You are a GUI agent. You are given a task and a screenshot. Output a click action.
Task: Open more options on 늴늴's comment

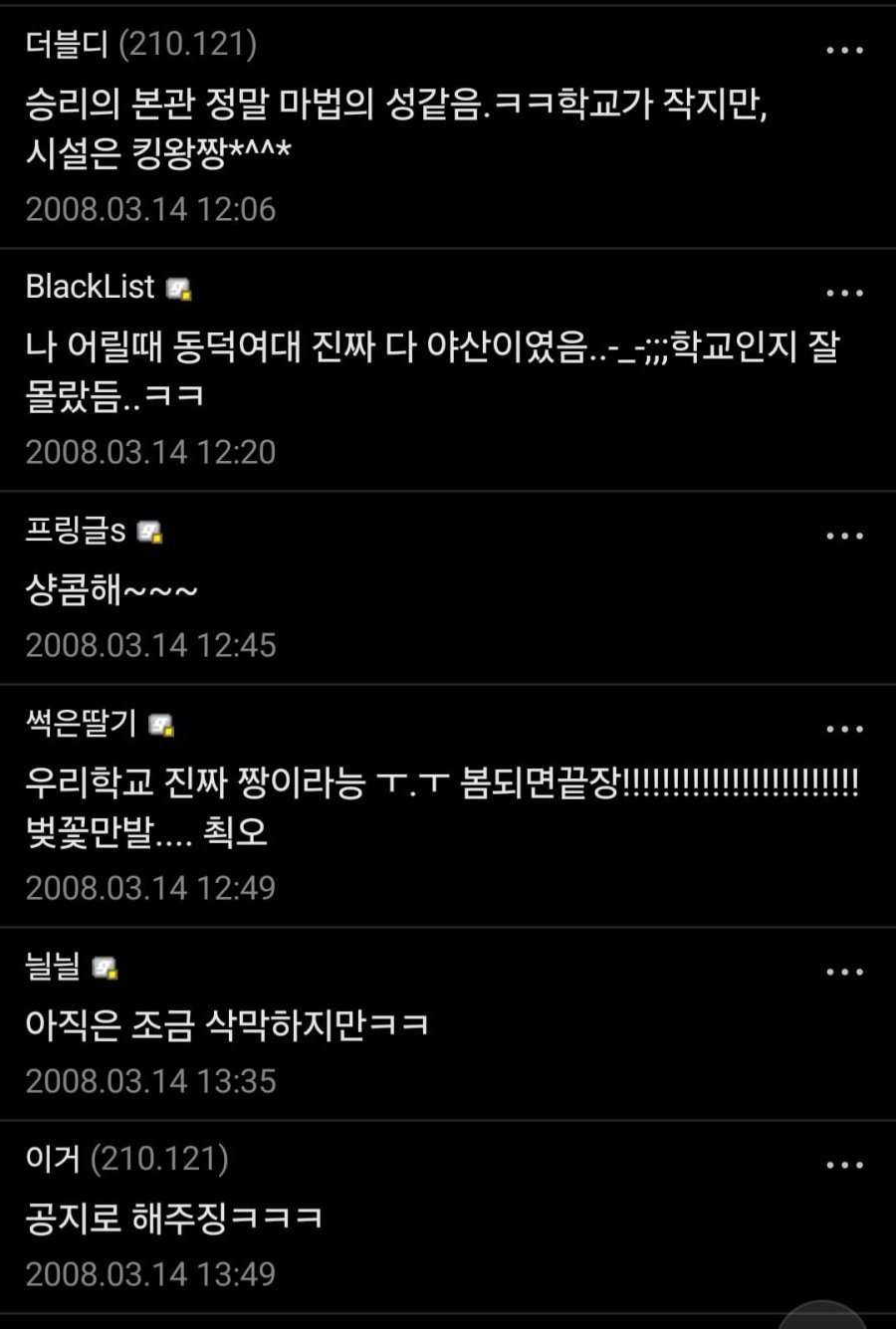point(844,973)
